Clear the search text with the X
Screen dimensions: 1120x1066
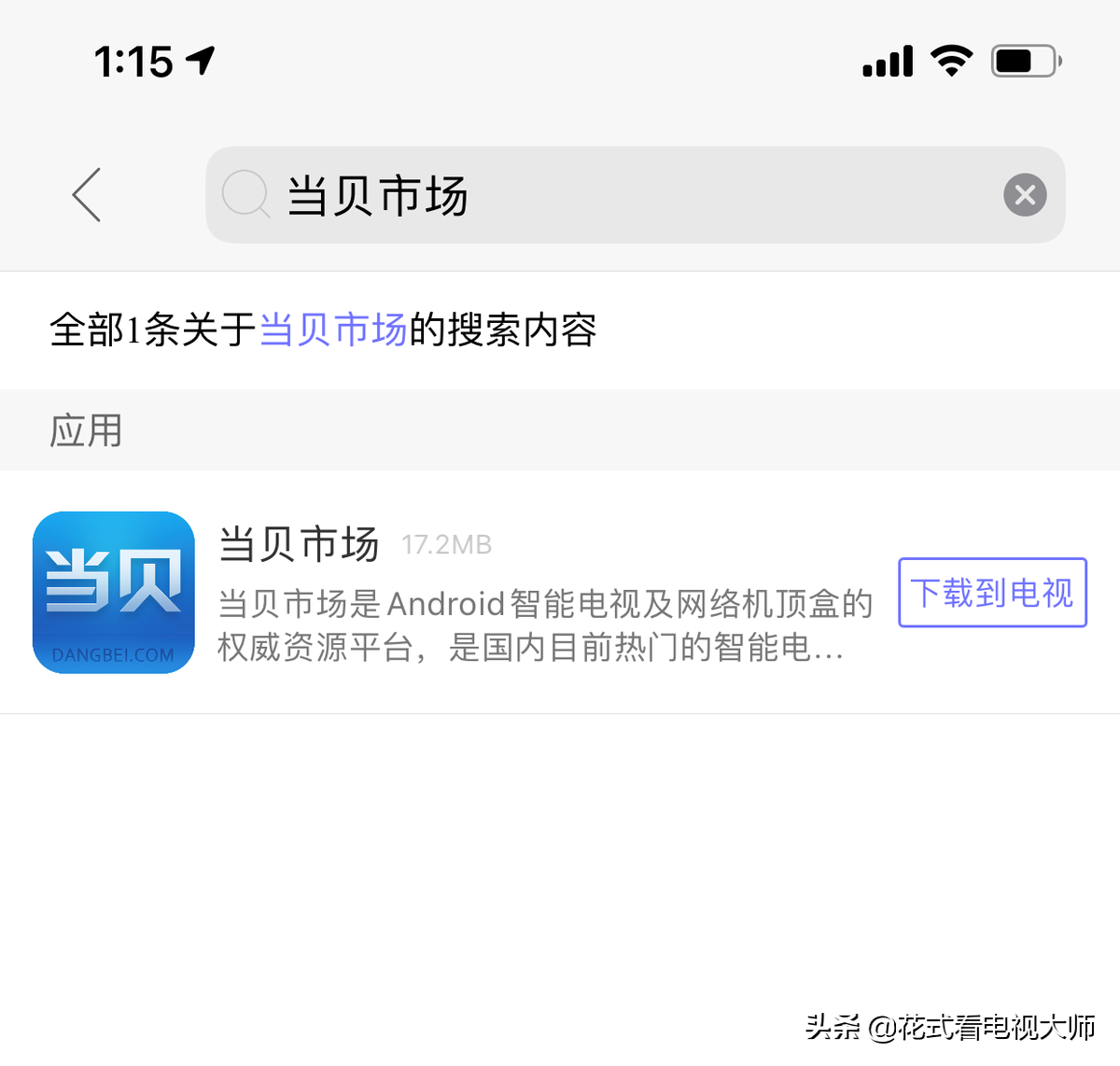tap(1025, 195)
